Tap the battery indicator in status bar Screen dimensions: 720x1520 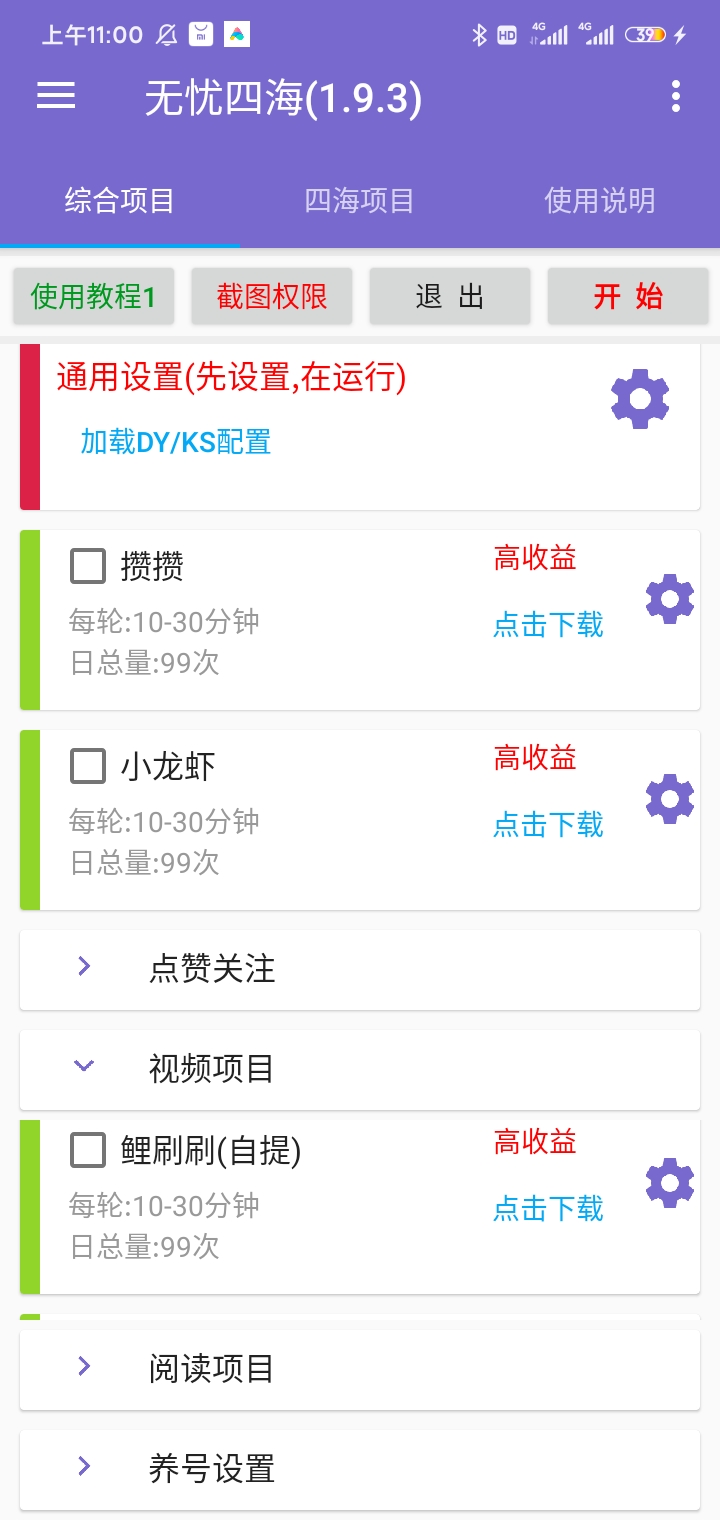tap(646, 33)
